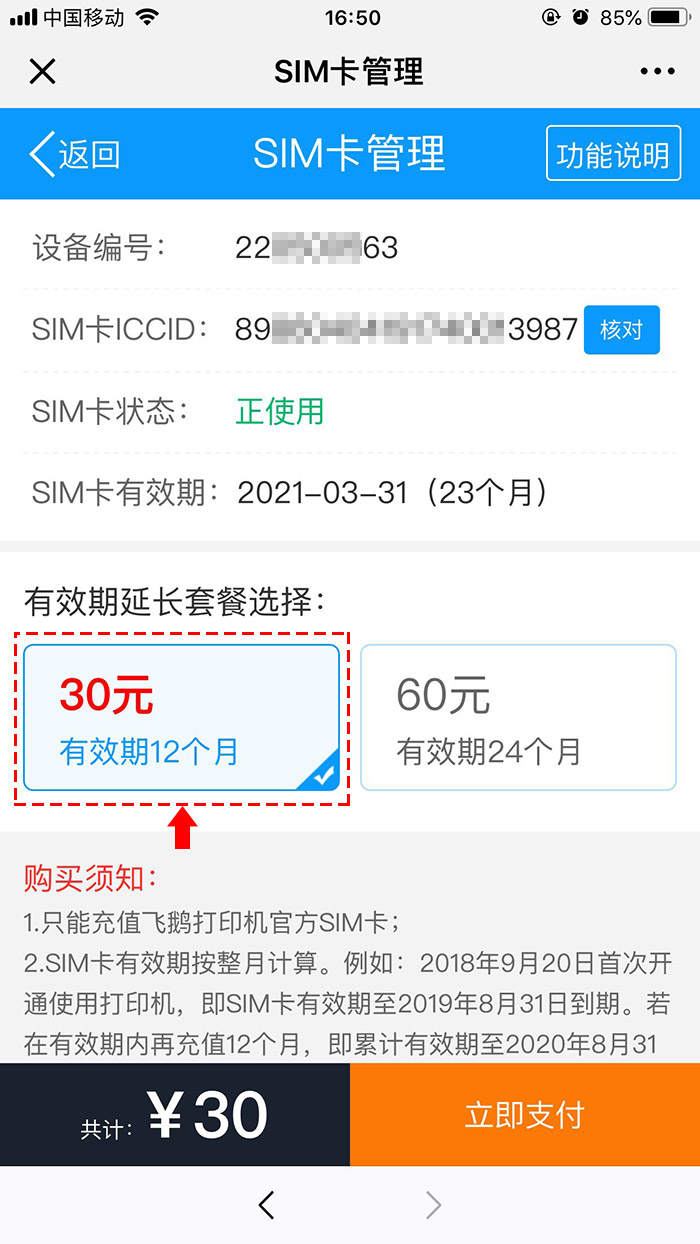This screenshot has width=700, height=1244.
Task: Choose the 60元 24-month package
Action: pos(518,718)
